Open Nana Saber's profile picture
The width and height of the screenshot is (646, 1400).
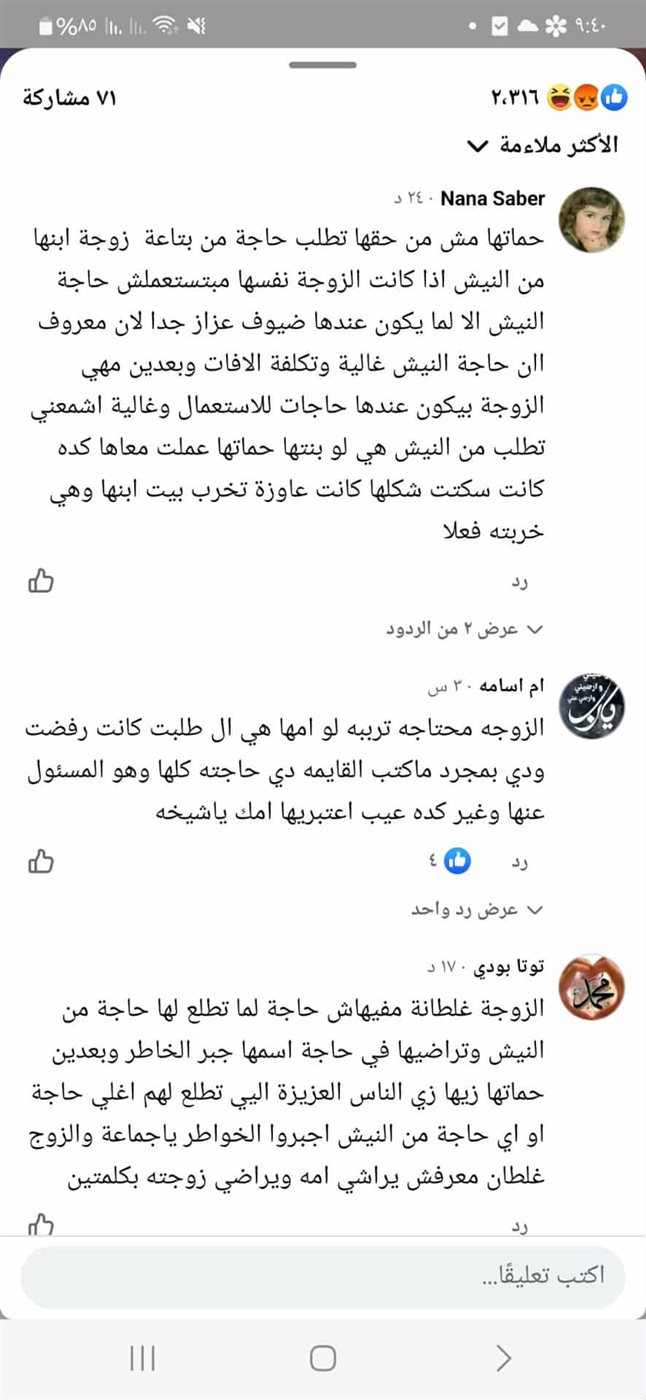[591, 219]
